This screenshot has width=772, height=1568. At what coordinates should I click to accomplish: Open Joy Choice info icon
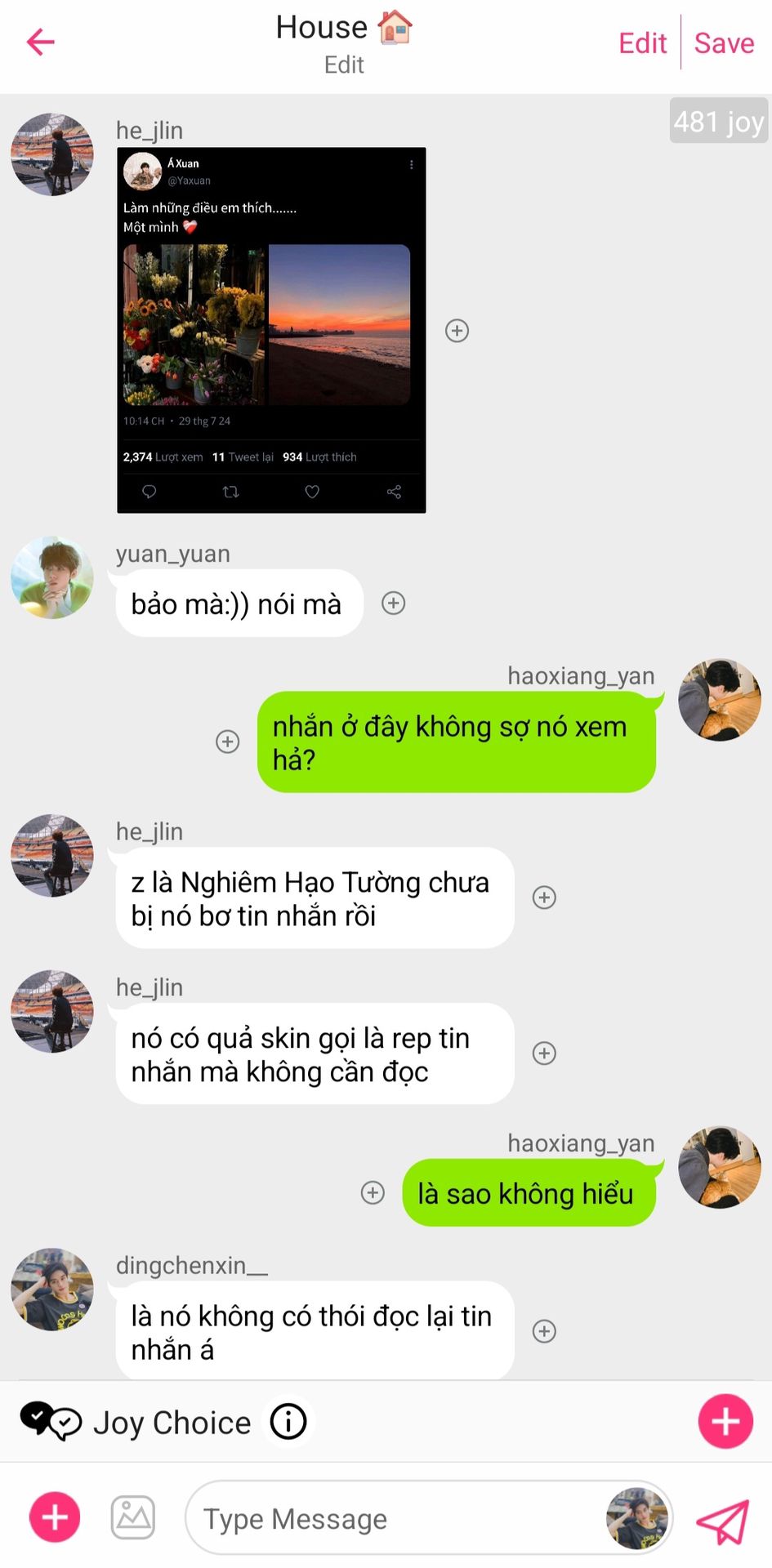point(288,1422)
